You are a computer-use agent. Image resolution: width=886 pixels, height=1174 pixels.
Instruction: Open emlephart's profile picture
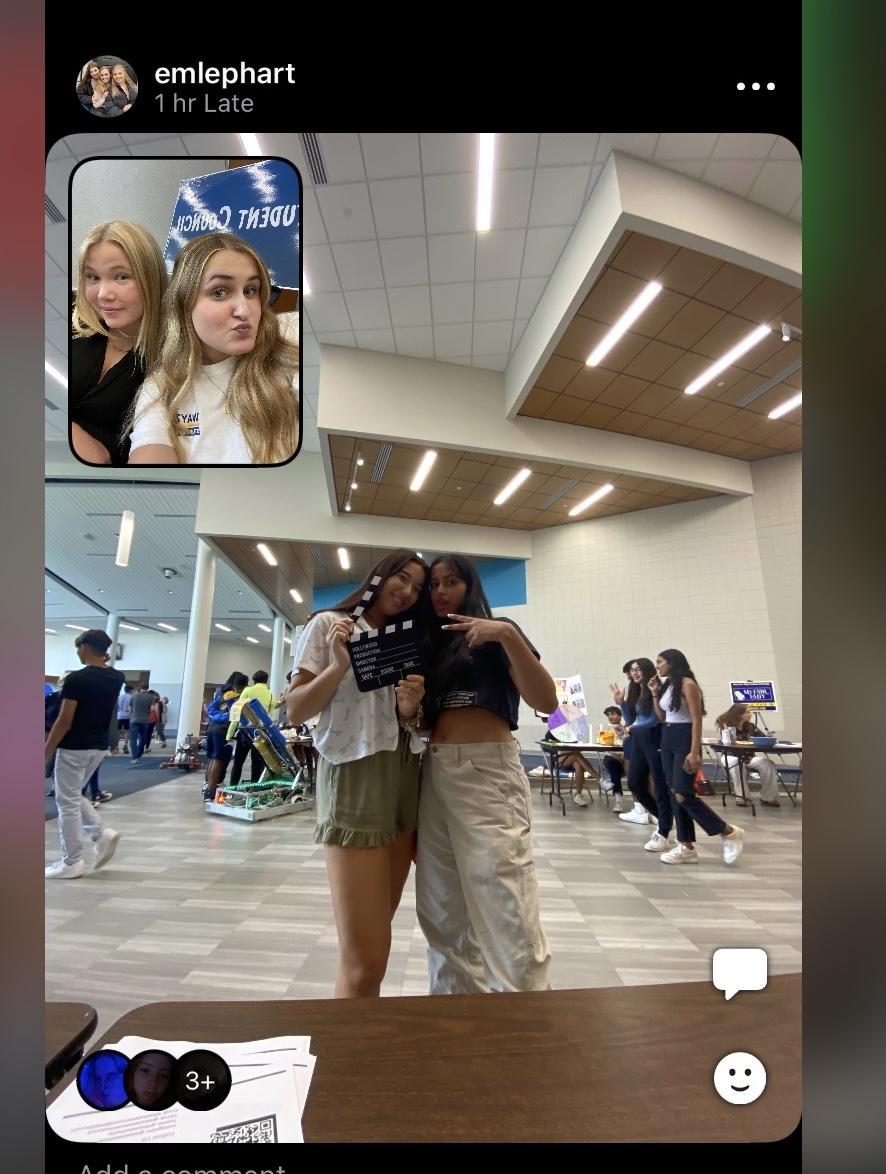coord(107,87)
